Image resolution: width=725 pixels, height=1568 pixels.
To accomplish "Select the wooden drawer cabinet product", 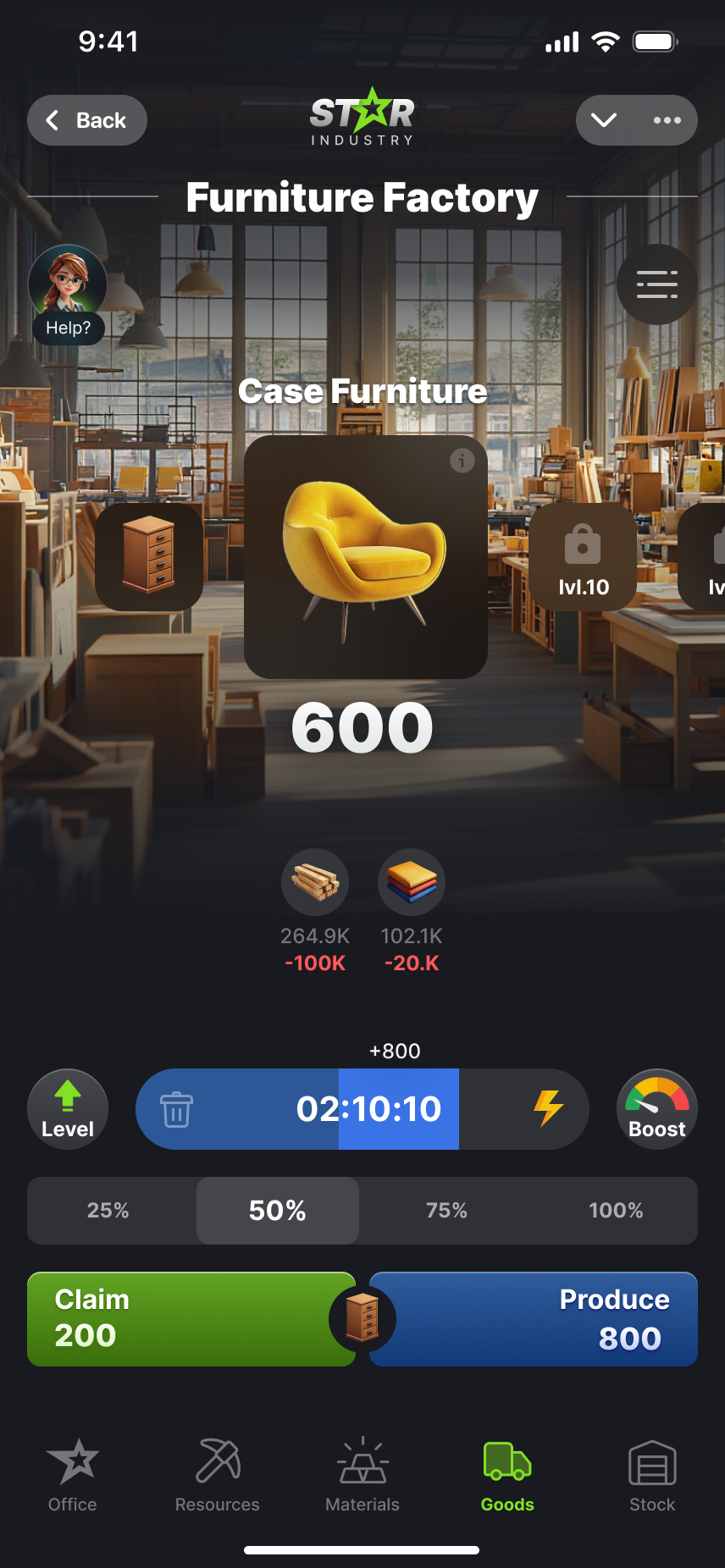I will [x=149, y=556].
